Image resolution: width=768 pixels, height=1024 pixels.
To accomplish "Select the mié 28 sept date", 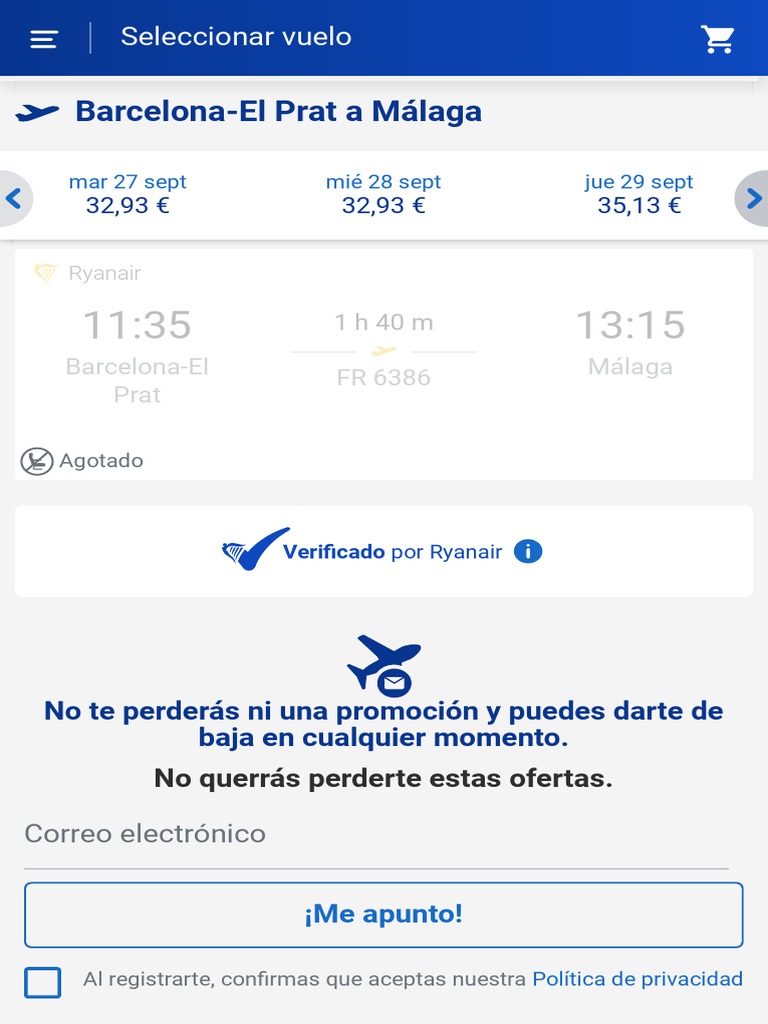I will tap(383, 194).
